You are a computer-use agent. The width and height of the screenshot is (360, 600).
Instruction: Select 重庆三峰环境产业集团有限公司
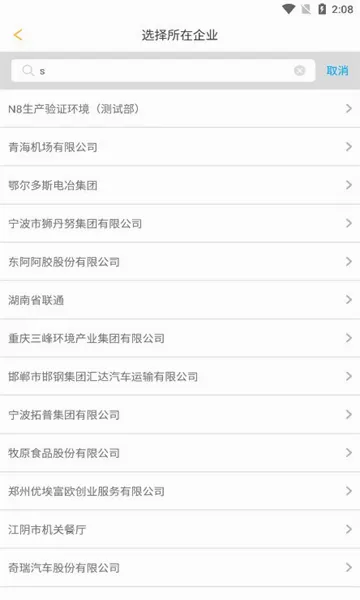pos(180,338)
